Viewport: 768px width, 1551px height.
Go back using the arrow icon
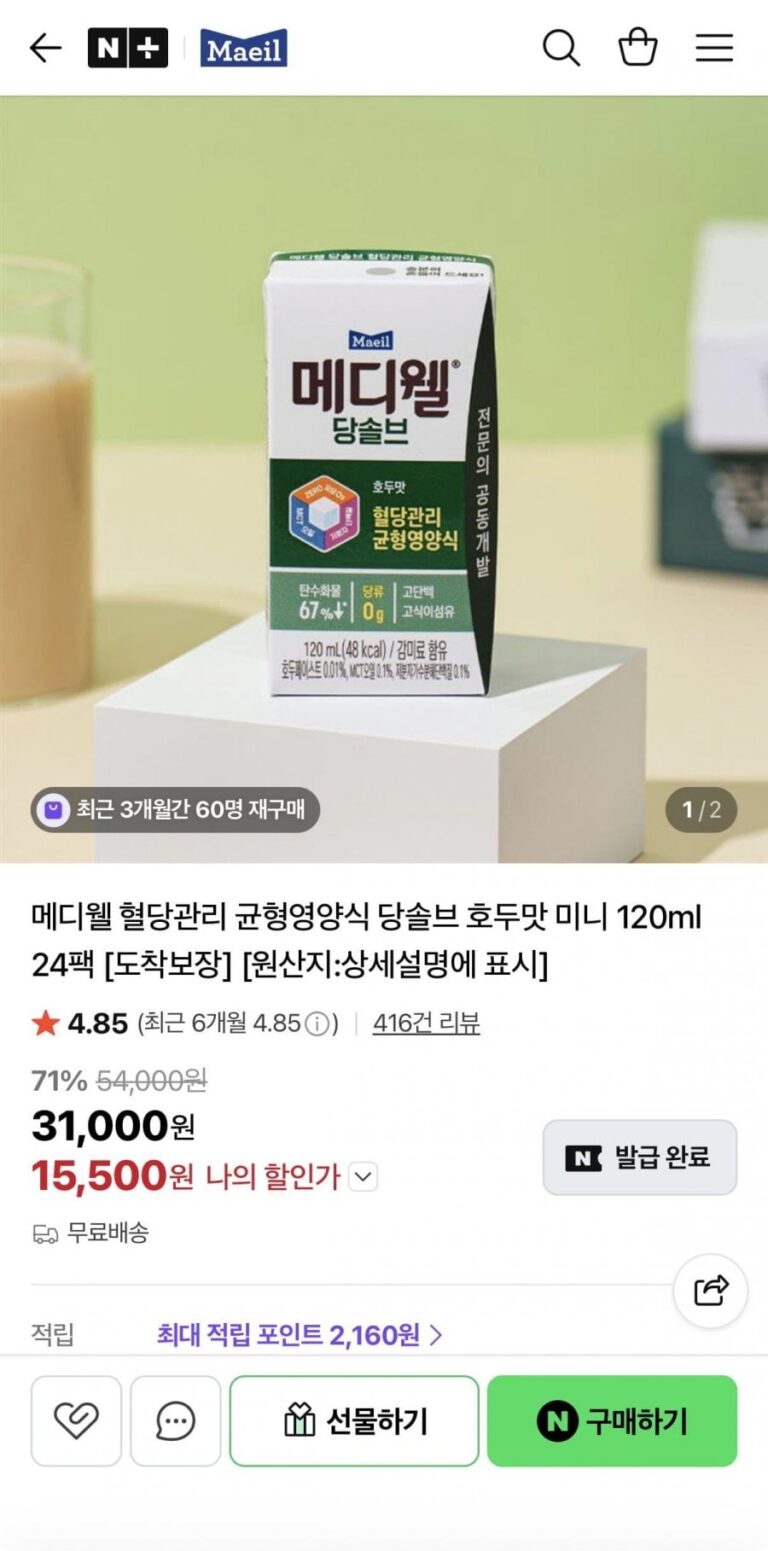pos(45,48)
